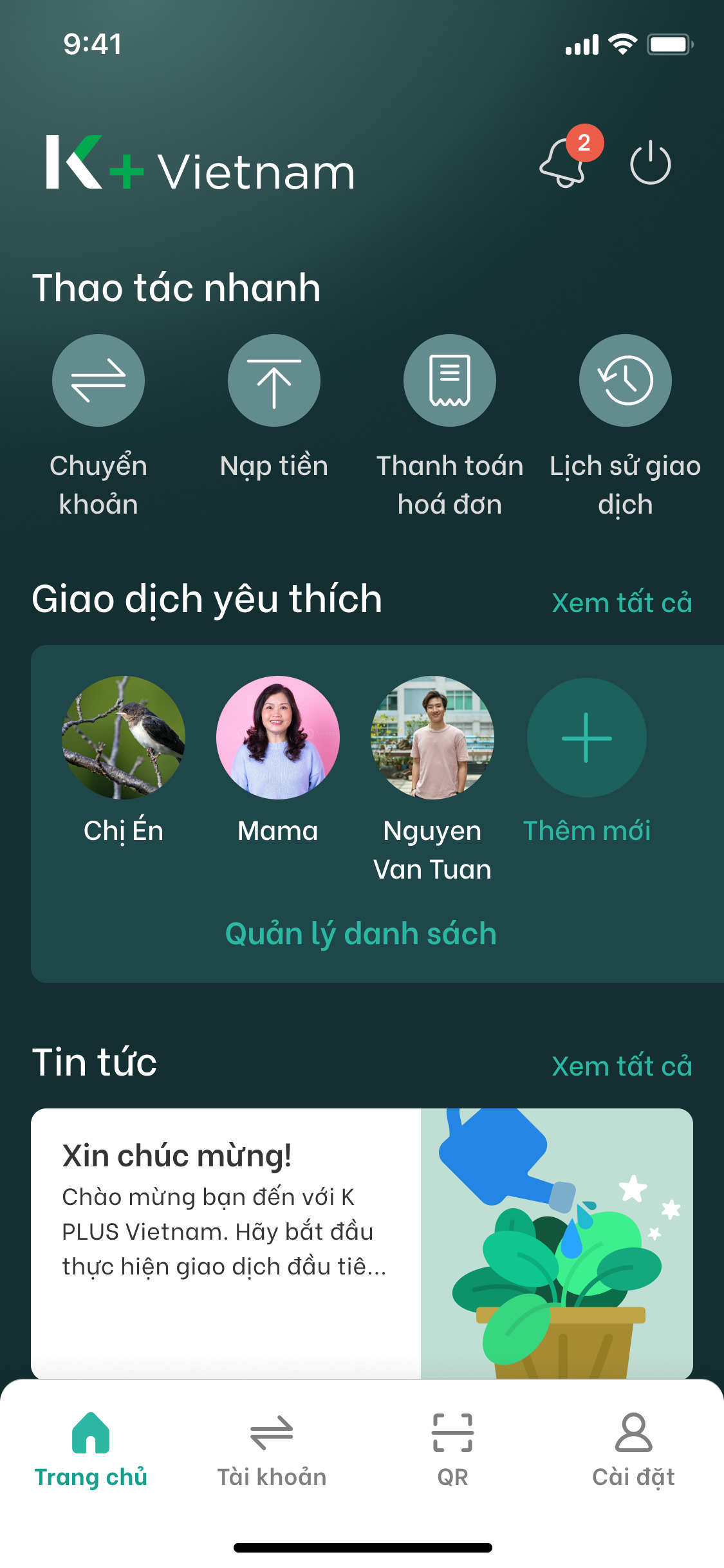Screen dimensions: 724x1568
Task: Go to the Trang chủ tab
Action: tap(91, 1450)
